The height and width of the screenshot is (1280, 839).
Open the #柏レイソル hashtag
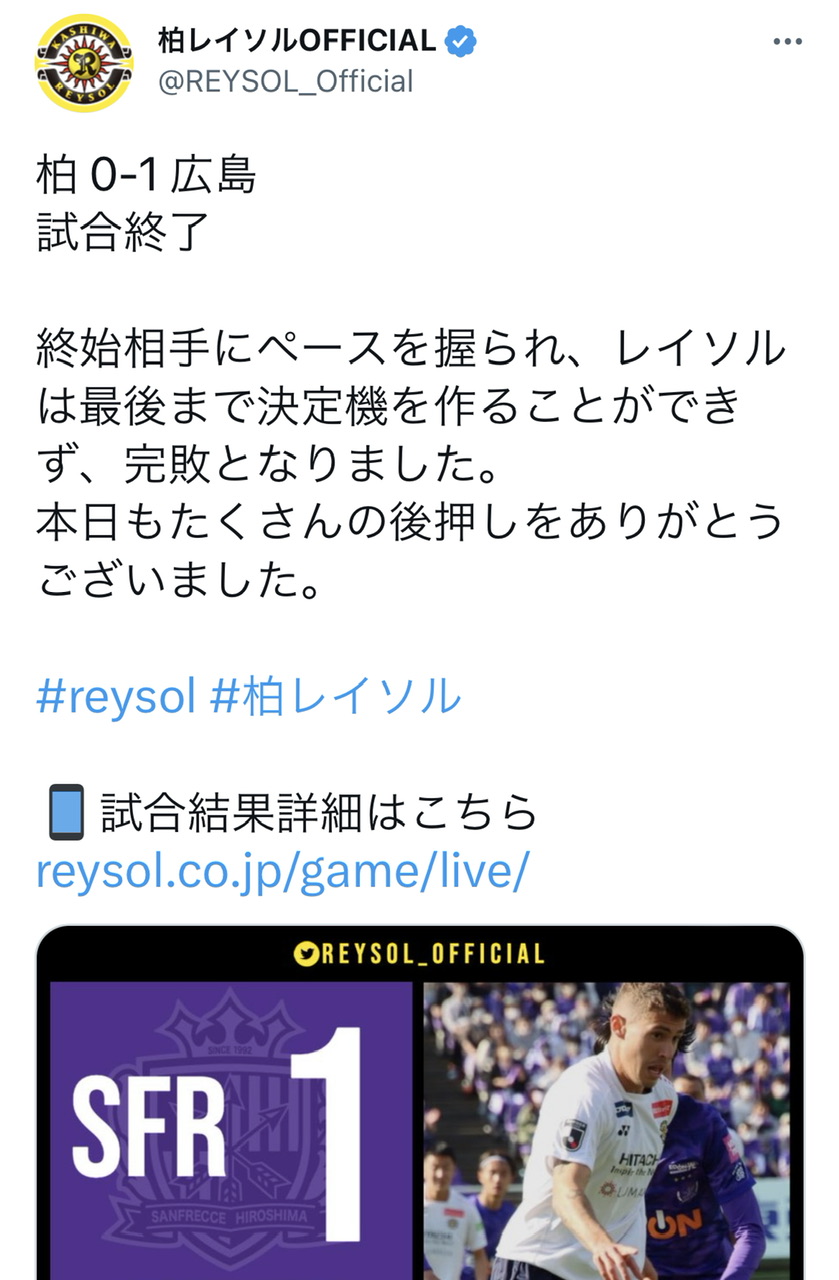(336, 697)
